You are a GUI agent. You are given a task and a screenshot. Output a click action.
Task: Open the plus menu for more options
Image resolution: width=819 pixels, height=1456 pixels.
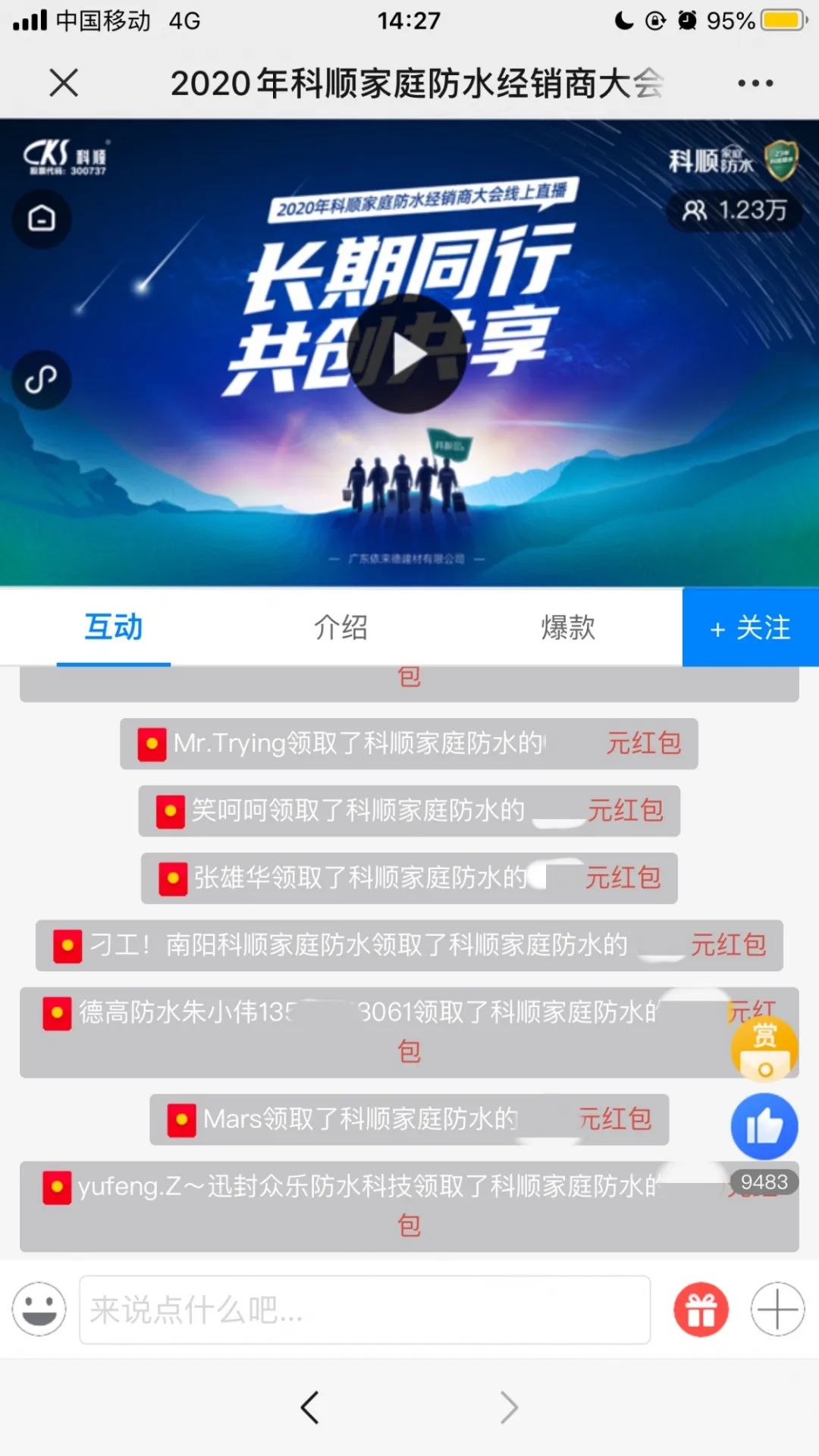(x=777, y=1310)
